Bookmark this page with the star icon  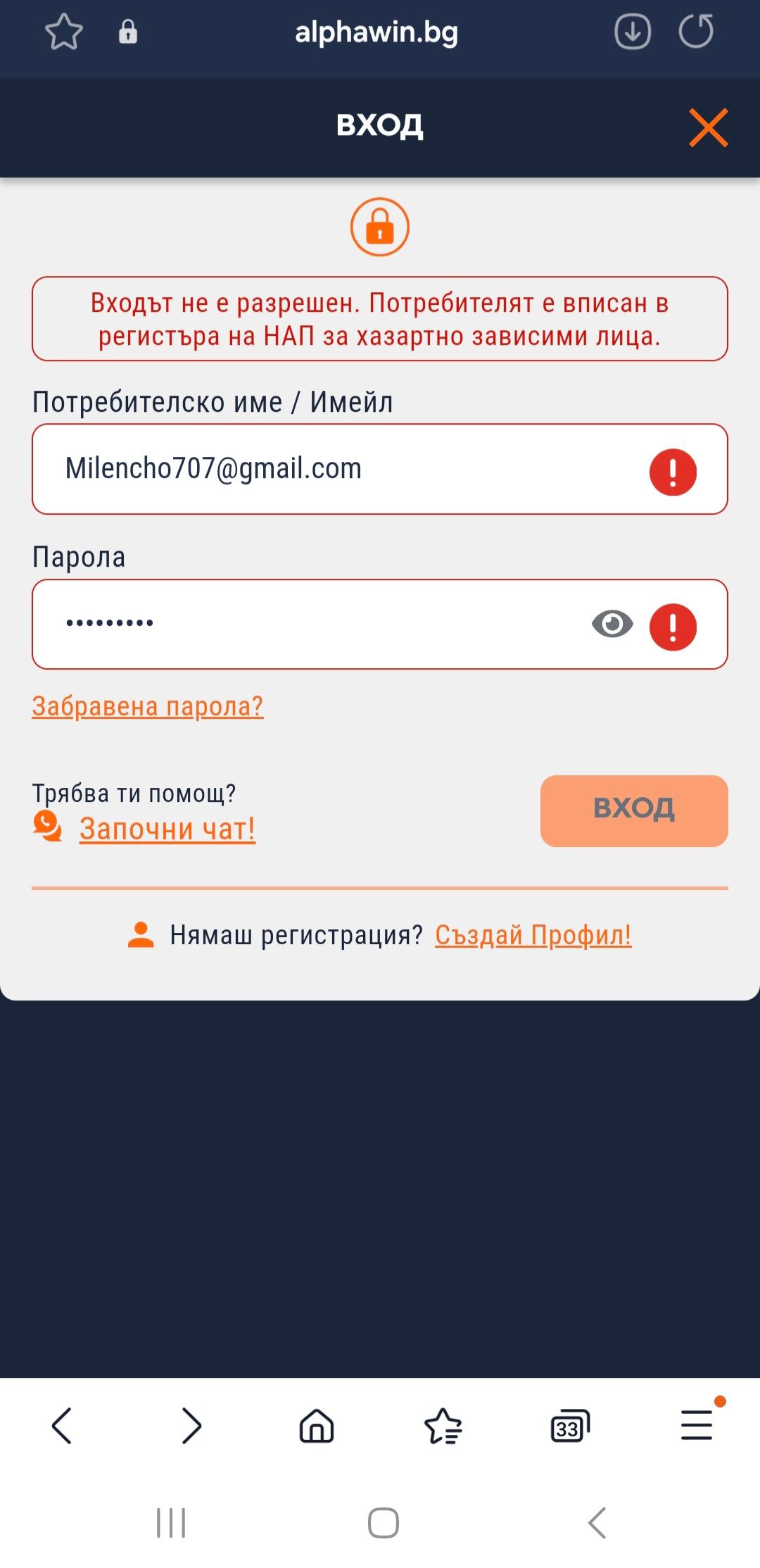tap(64, 32)
